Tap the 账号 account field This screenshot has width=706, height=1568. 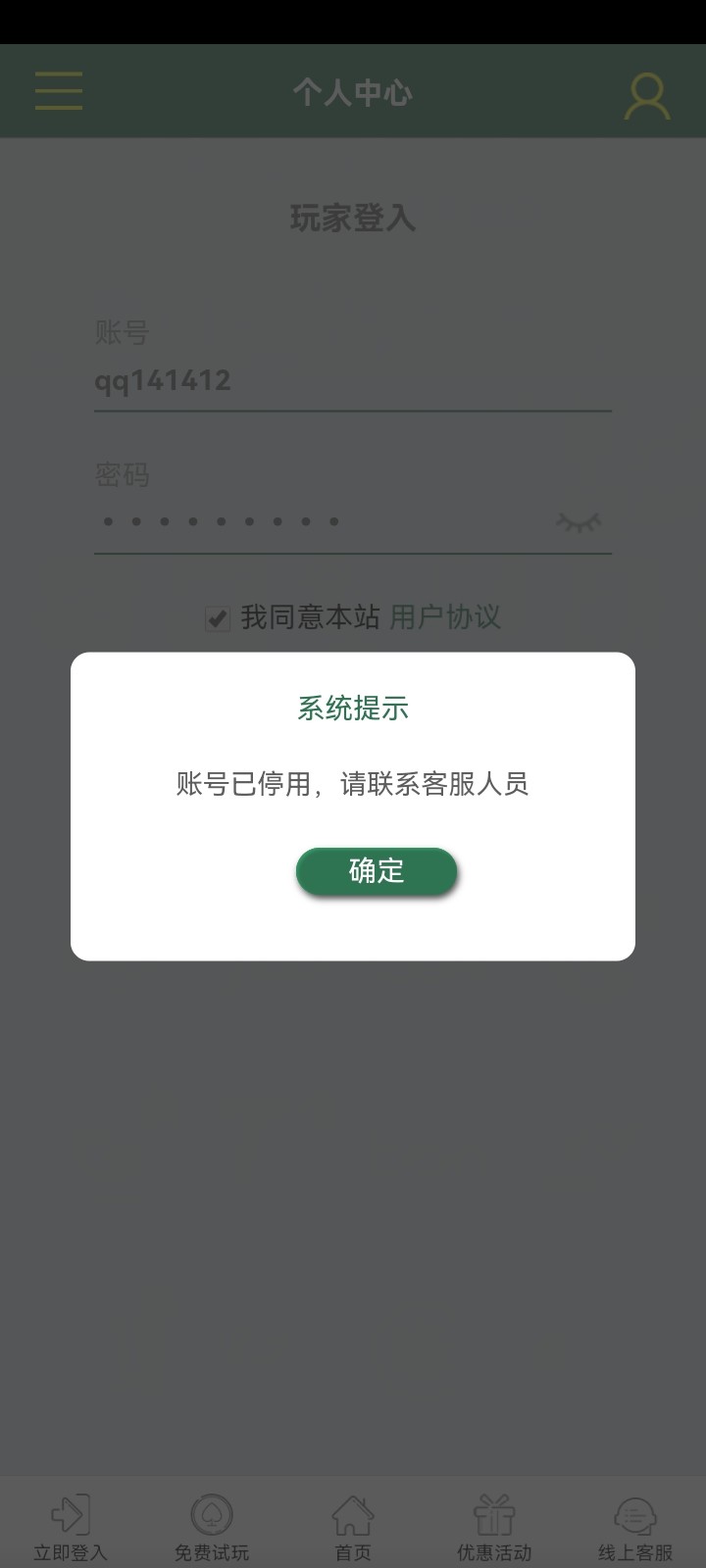[351, 381]
